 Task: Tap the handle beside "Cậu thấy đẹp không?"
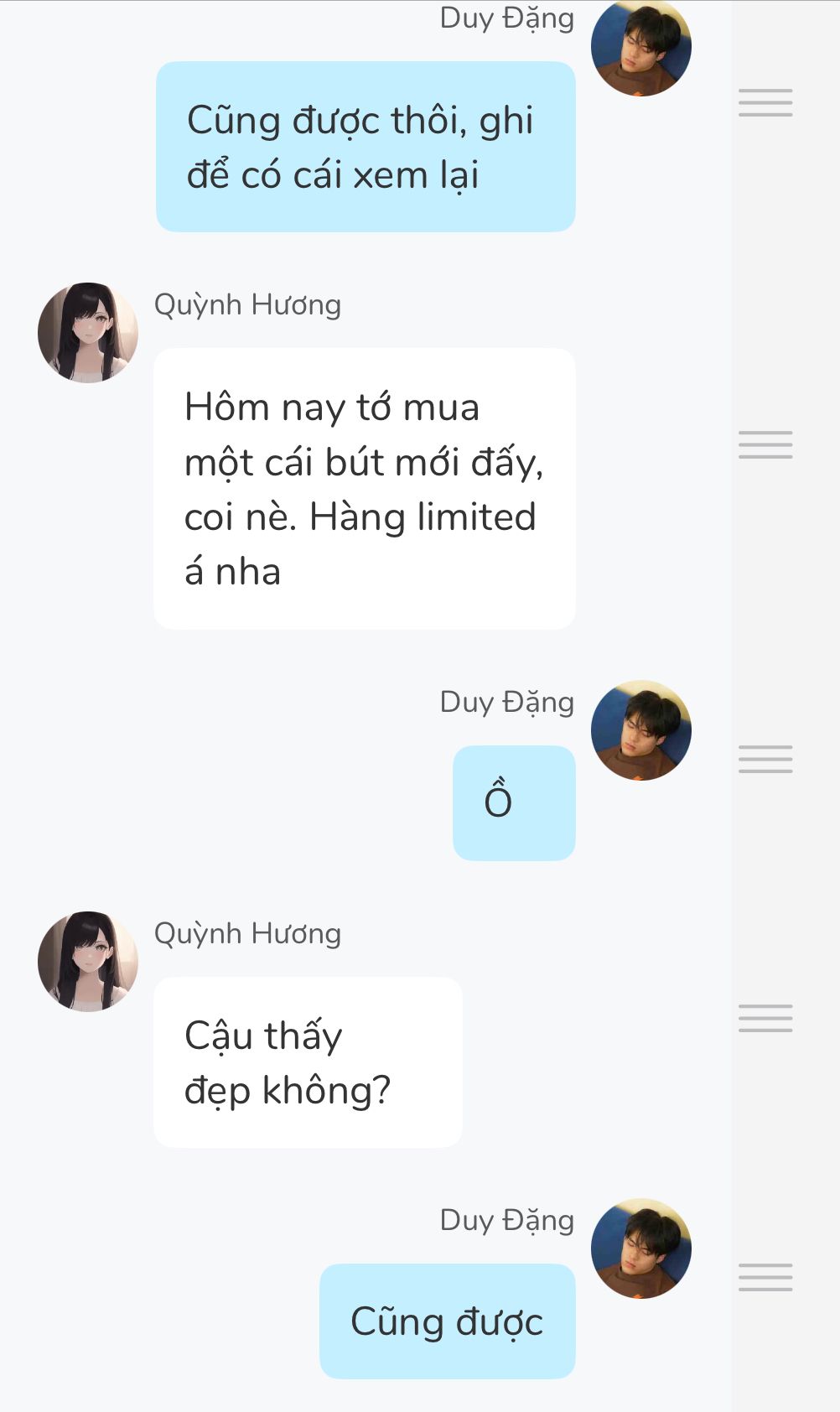pyautogui.click(x=765, y=1018)
